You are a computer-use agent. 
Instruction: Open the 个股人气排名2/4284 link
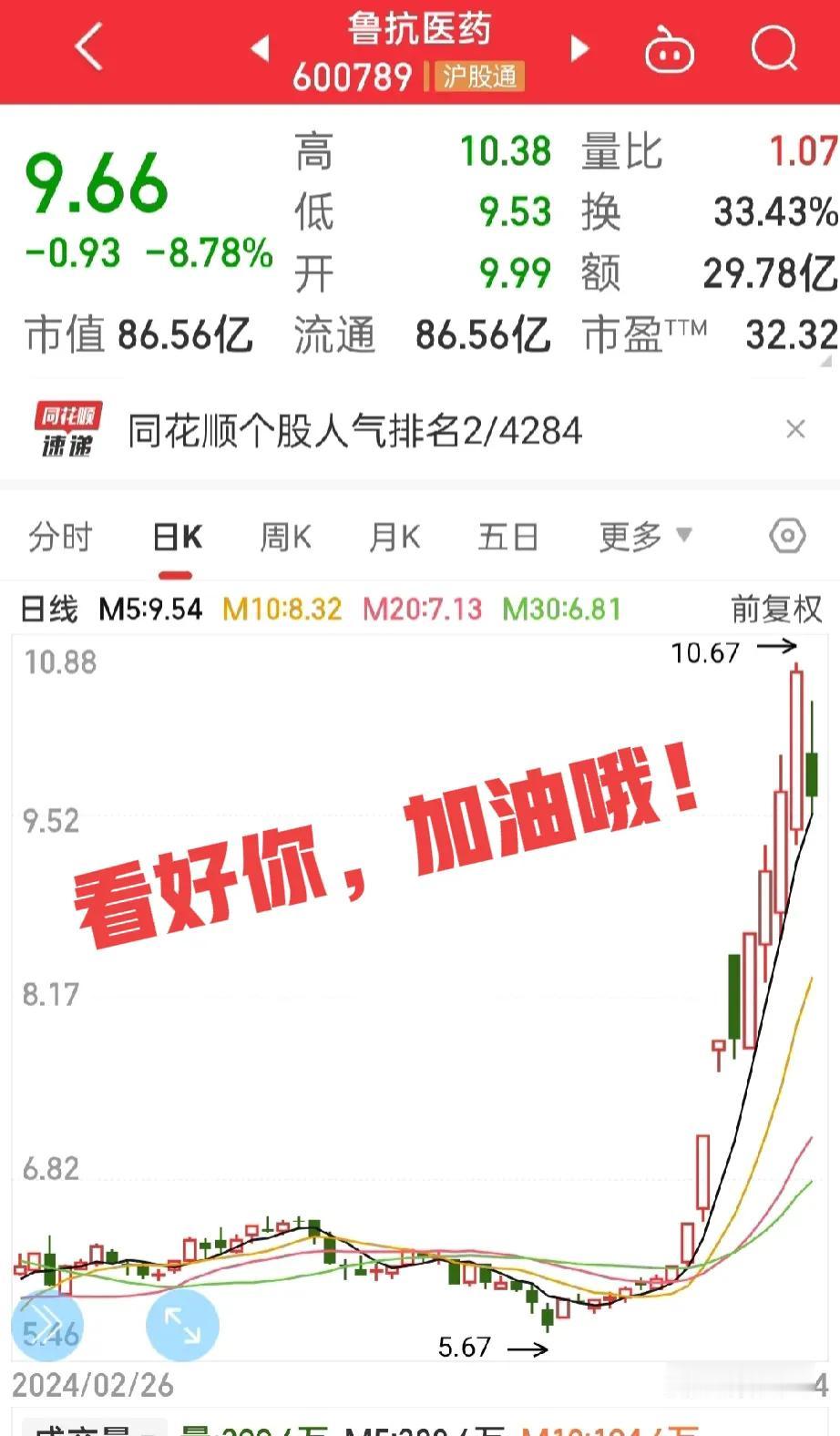pyautogui.click(x=354, y=430)
